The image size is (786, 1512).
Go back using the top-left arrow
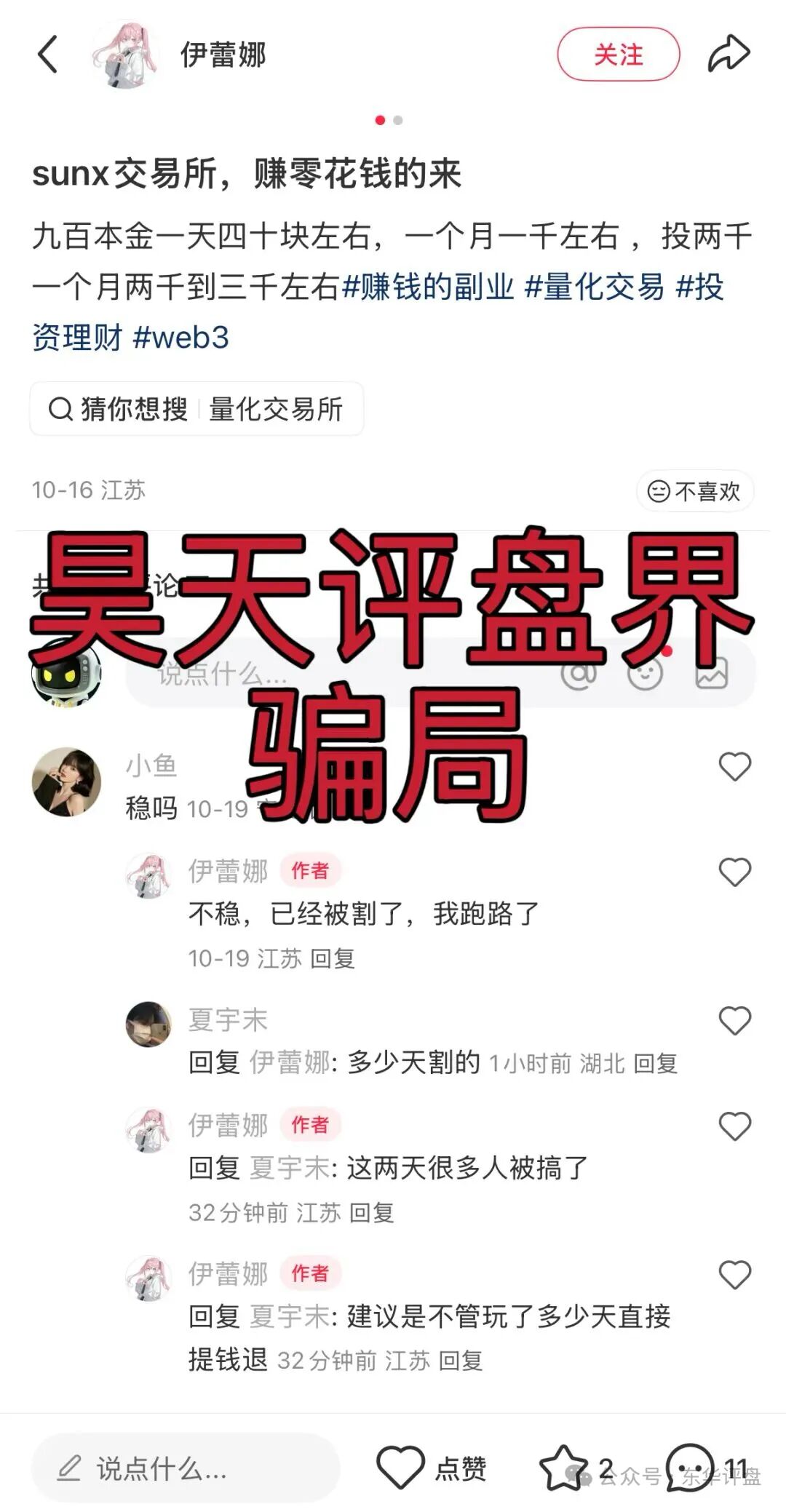click(x=48, y=55)
